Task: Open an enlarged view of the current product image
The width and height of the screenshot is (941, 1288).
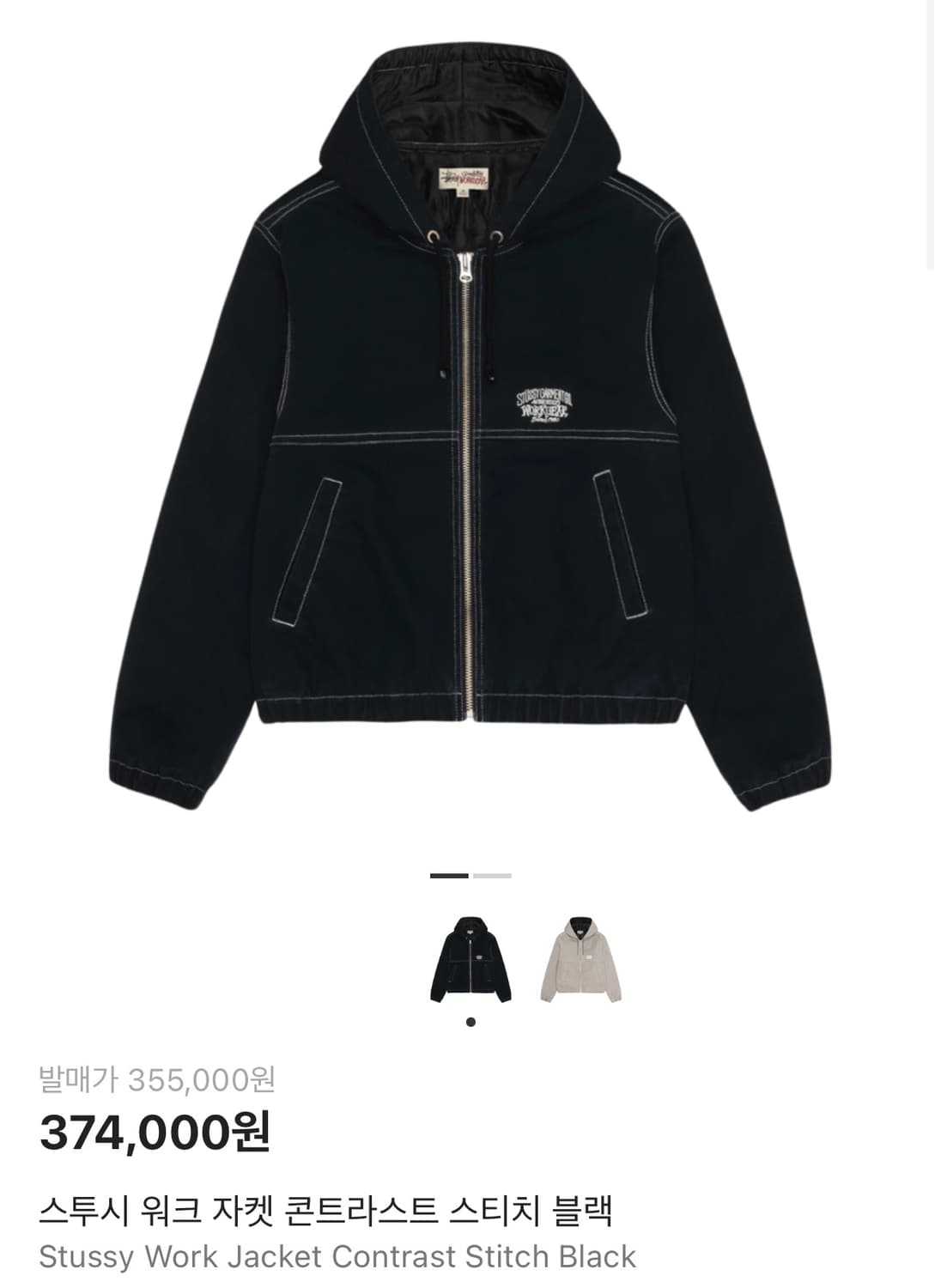Action: click(470, 429)
